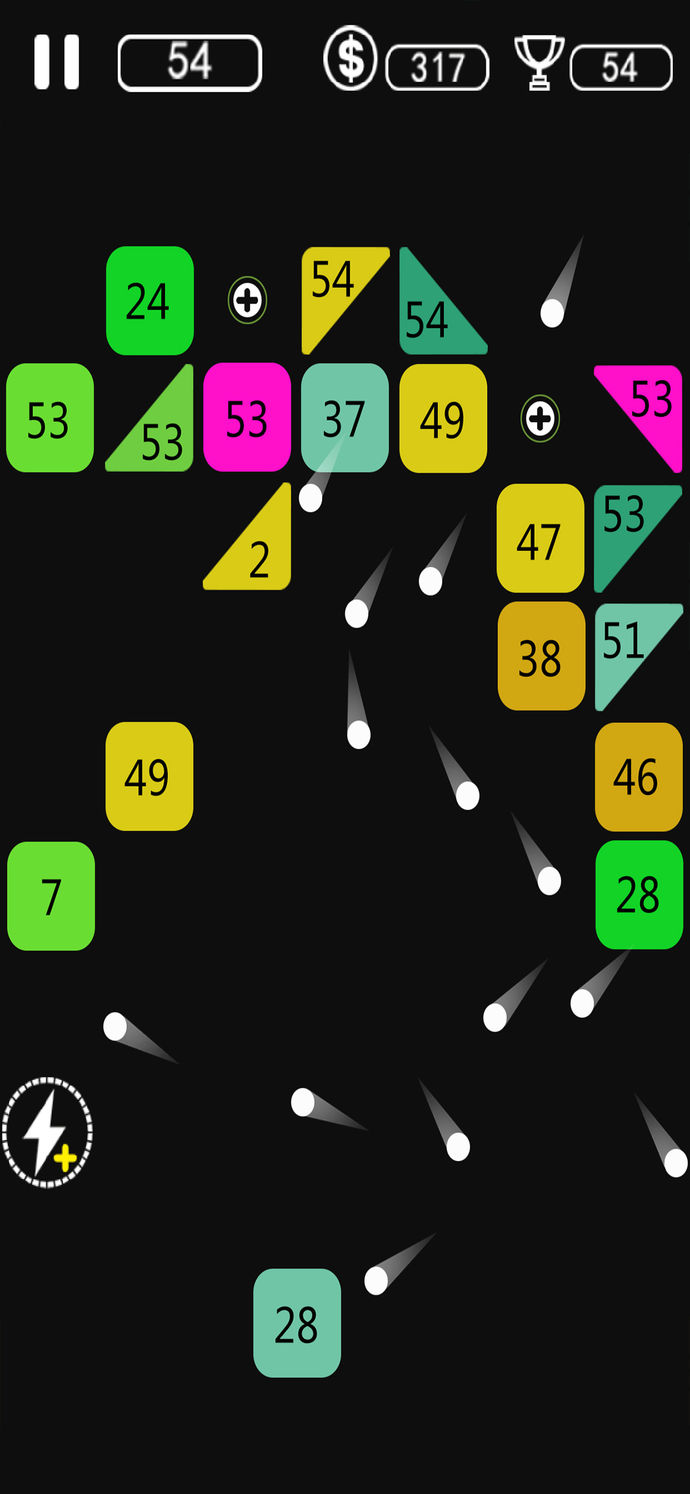Pause the game
690x1494 pixels.
(56, 62)
